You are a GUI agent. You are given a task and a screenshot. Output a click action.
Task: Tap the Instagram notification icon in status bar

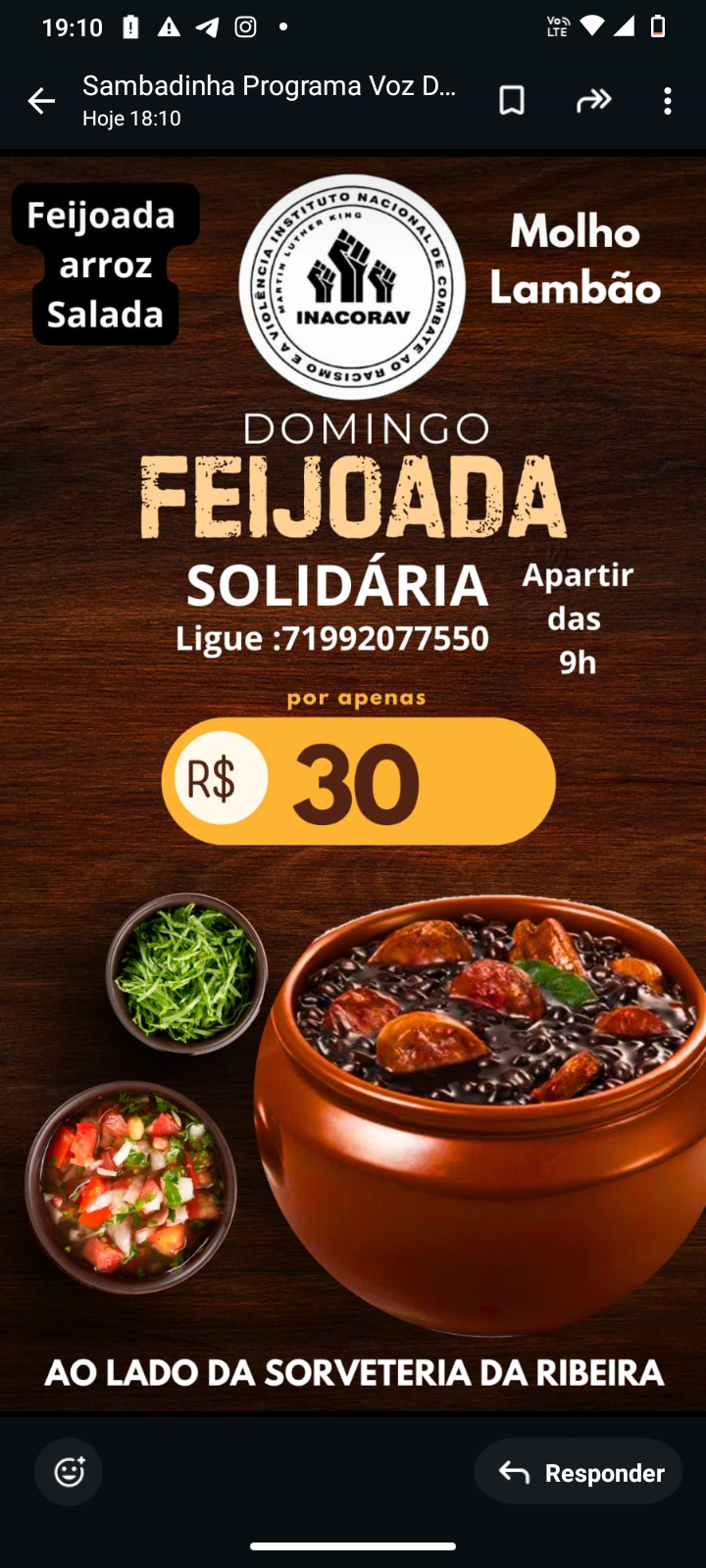click(x=244, y=26)
